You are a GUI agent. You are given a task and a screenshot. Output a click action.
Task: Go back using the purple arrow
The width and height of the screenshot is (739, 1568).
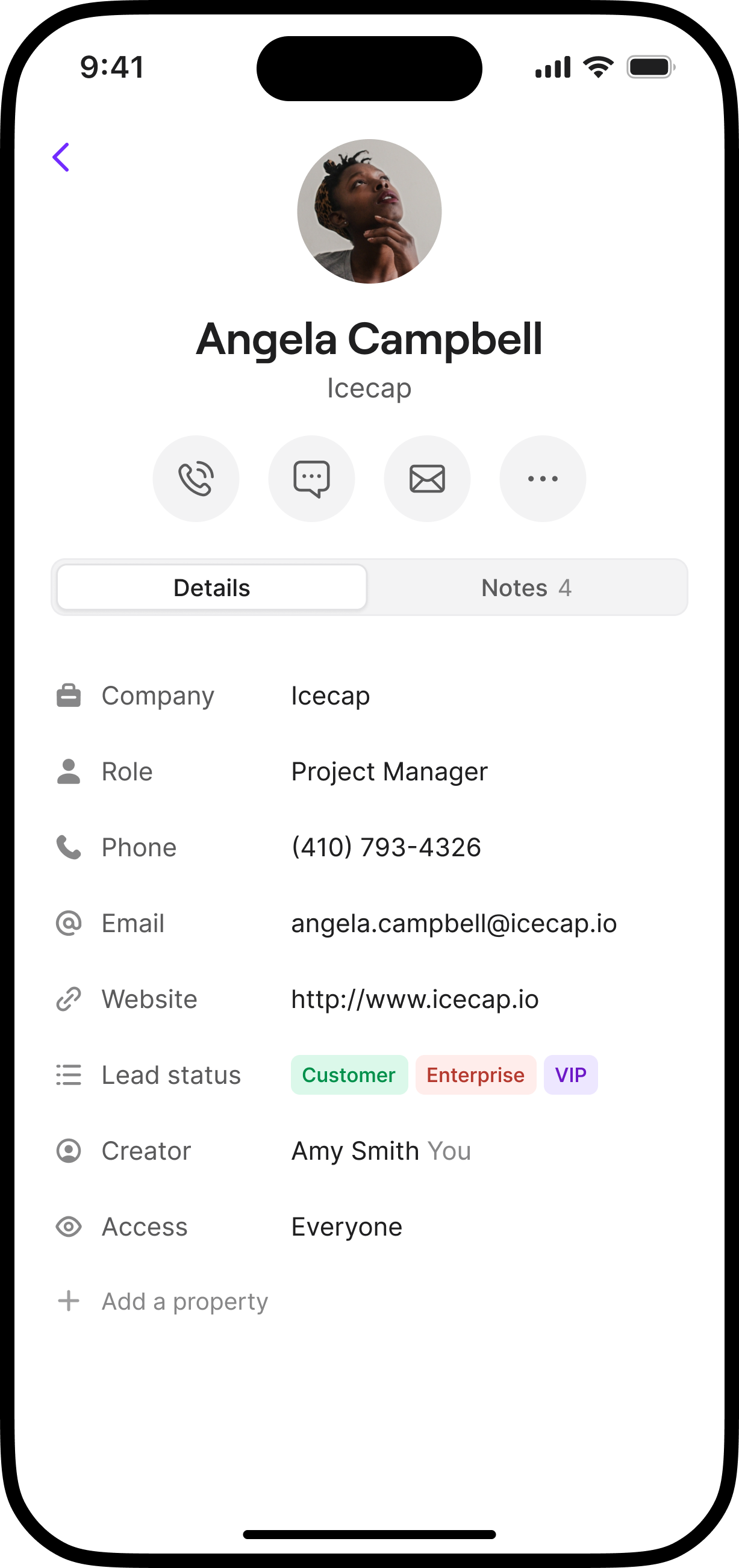(61, 158)
